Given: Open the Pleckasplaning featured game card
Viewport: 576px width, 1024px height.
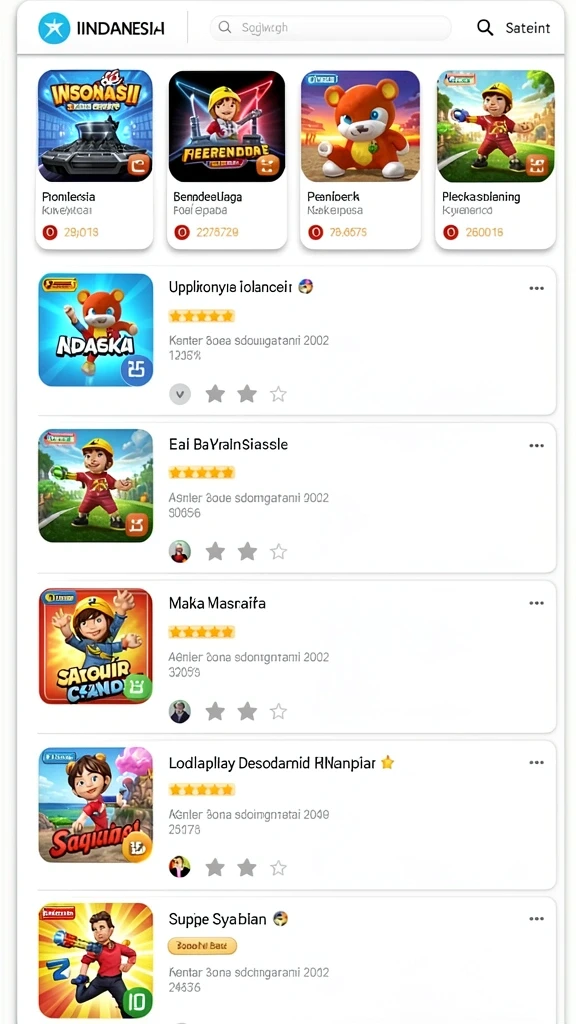Looking at the screenshot, I should 495,159.
